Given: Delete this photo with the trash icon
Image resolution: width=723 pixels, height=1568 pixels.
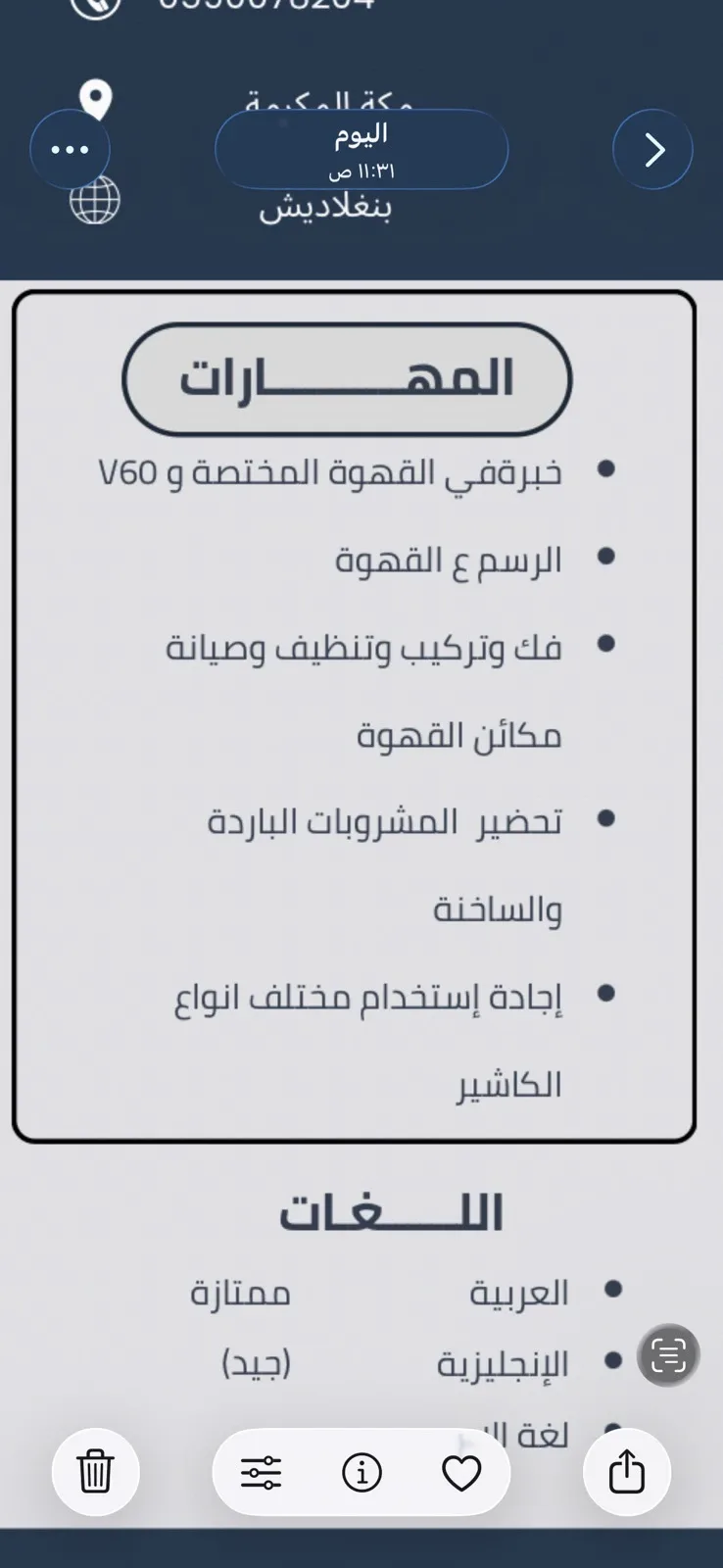Looking at the screenshot, I should point(95,1472).
